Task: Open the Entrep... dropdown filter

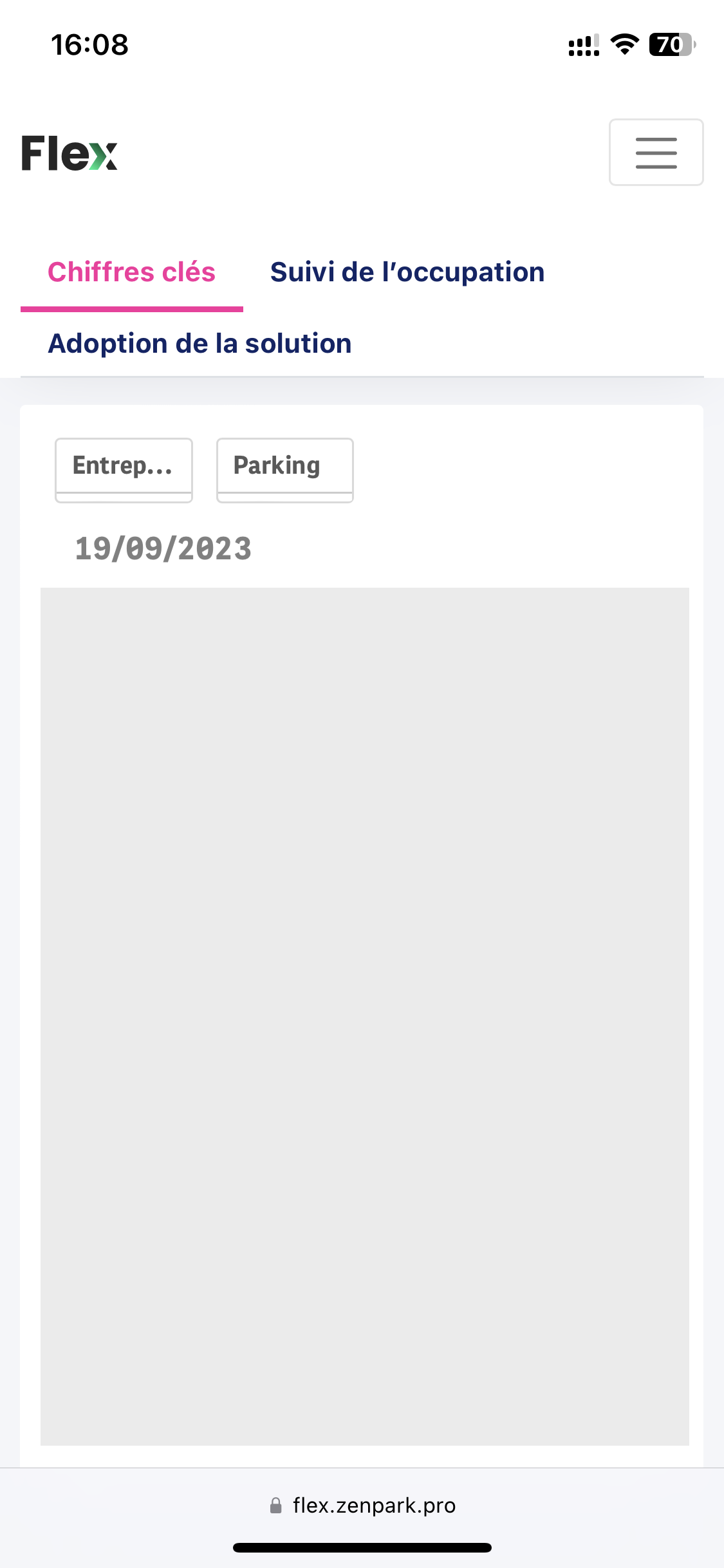Action: pos(124,470)
